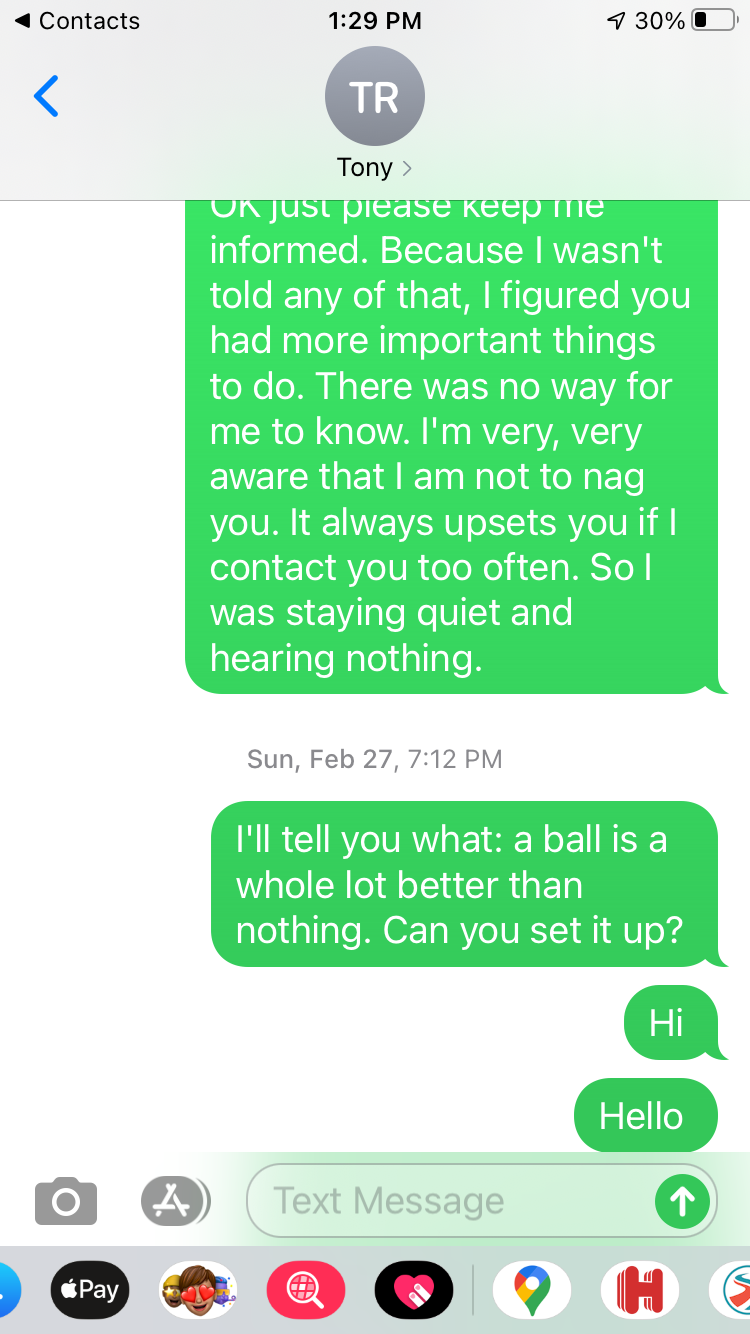
Task: Open the camera to attach a photo
Action: pos(66,1199)
